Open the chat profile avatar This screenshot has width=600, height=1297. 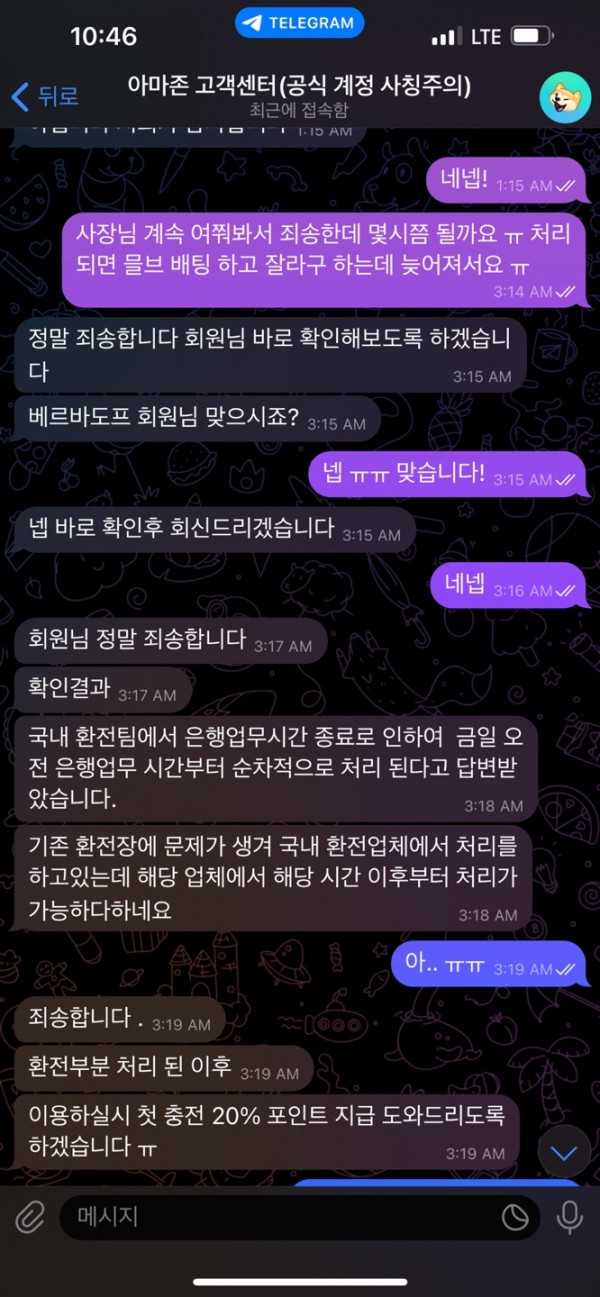coord(564,96)
